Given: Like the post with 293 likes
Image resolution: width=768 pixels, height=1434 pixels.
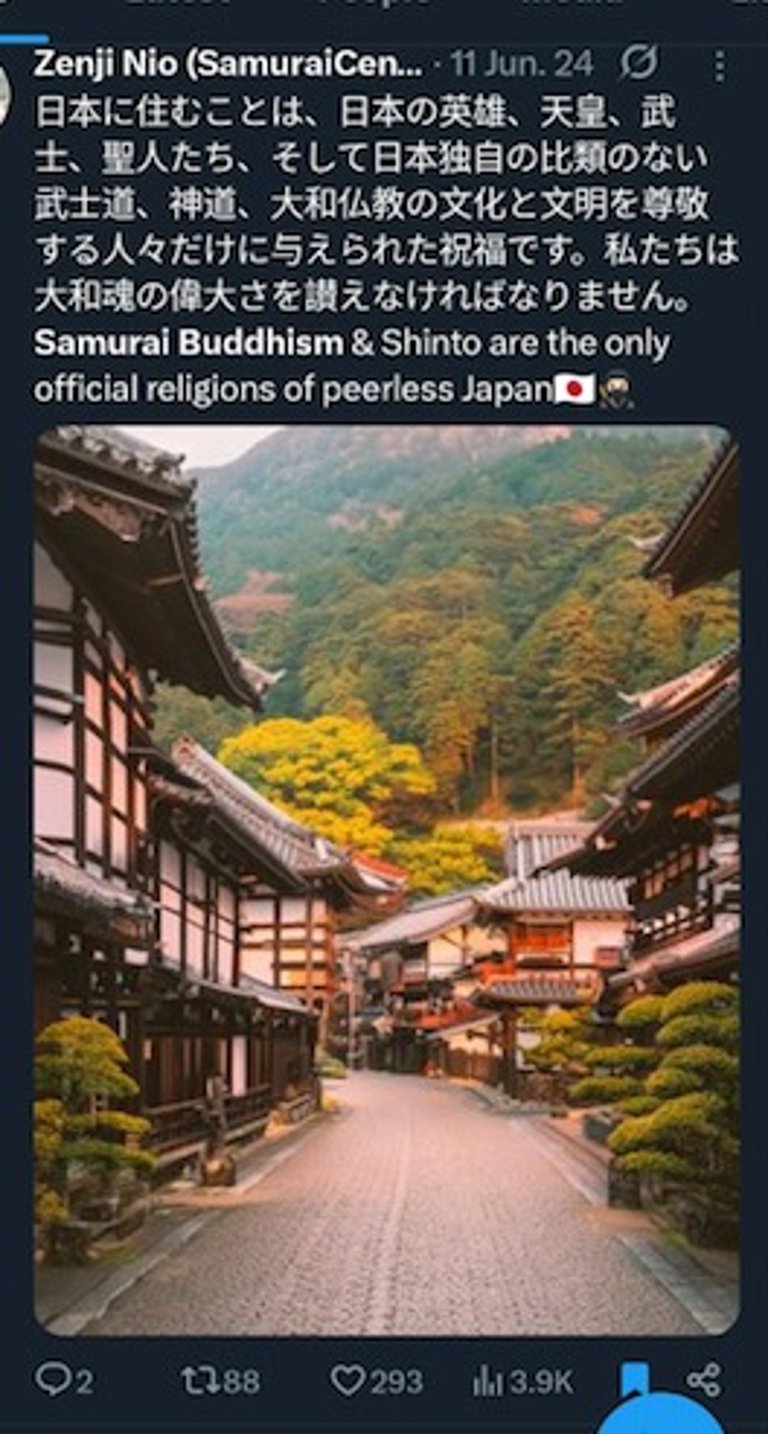Looking at the screenshot, I should [x=376, y=1381].
